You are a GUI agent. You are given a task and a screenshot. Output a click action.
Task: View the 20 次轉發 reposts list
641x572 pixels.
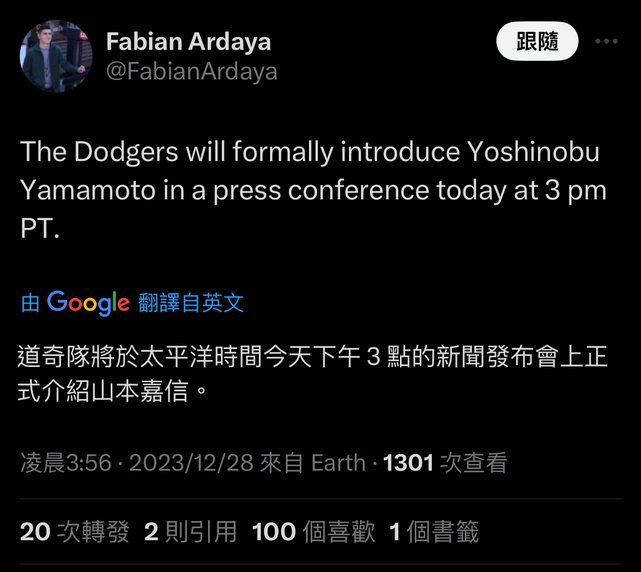pos(74,531)
